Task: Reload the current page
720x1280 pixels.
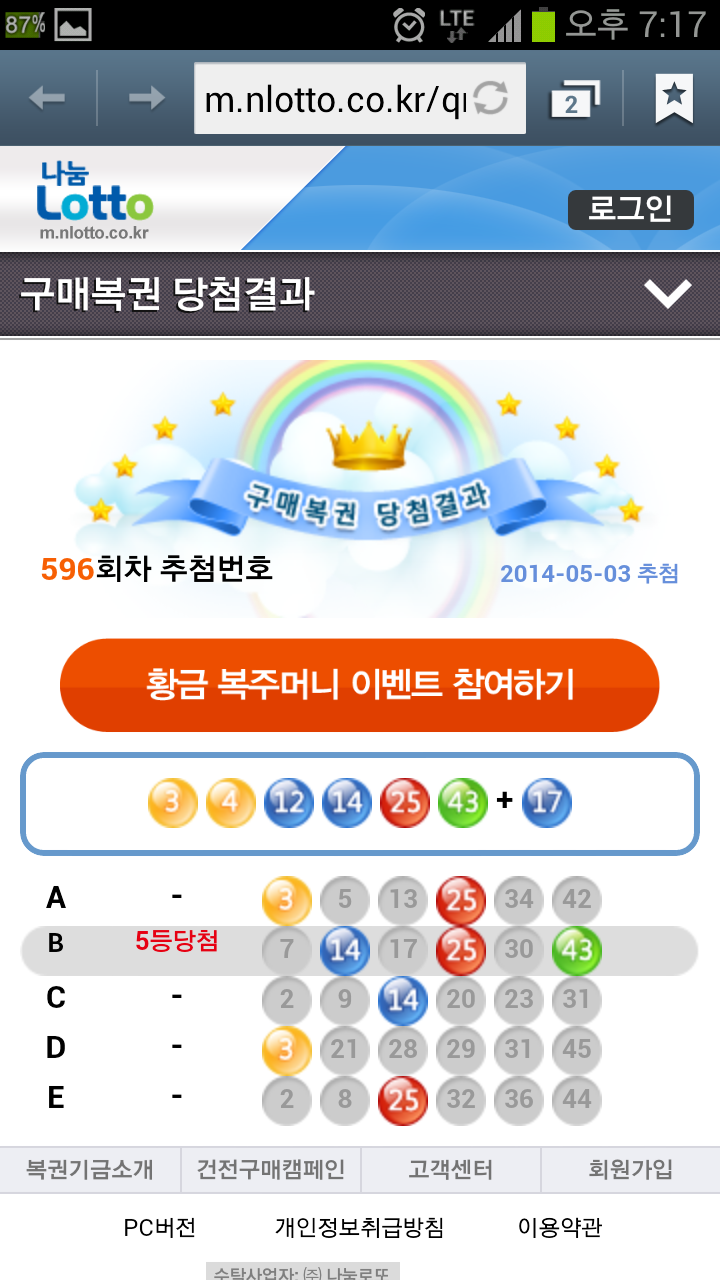Action: tap(491, 98)
